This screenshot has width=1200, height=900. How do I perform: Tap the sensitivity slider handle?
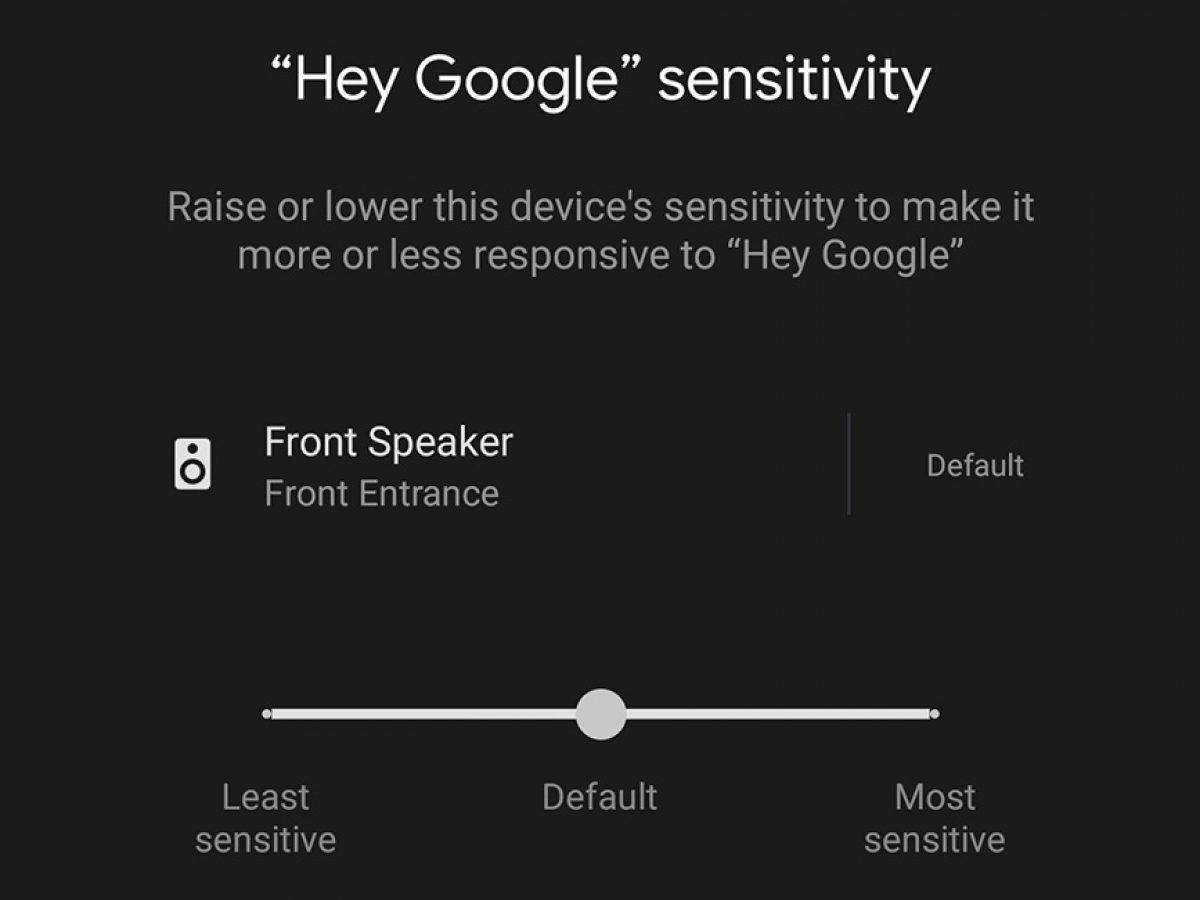click(x=601, y=714)
